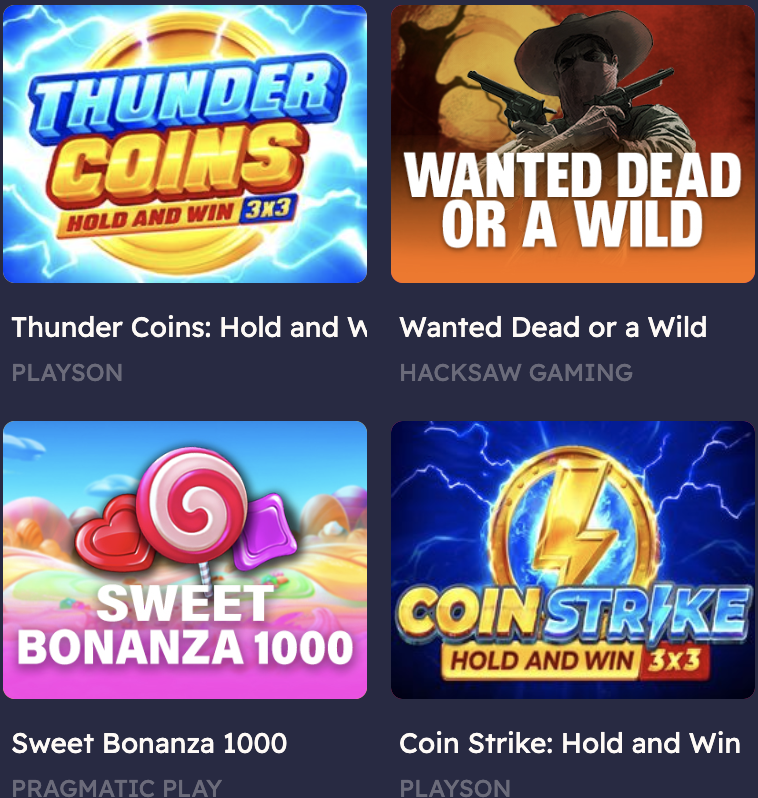Play Coin Strike: Hold and Win
The height and width of the screenshot is (798, 758).
click(x=572, y=559)
